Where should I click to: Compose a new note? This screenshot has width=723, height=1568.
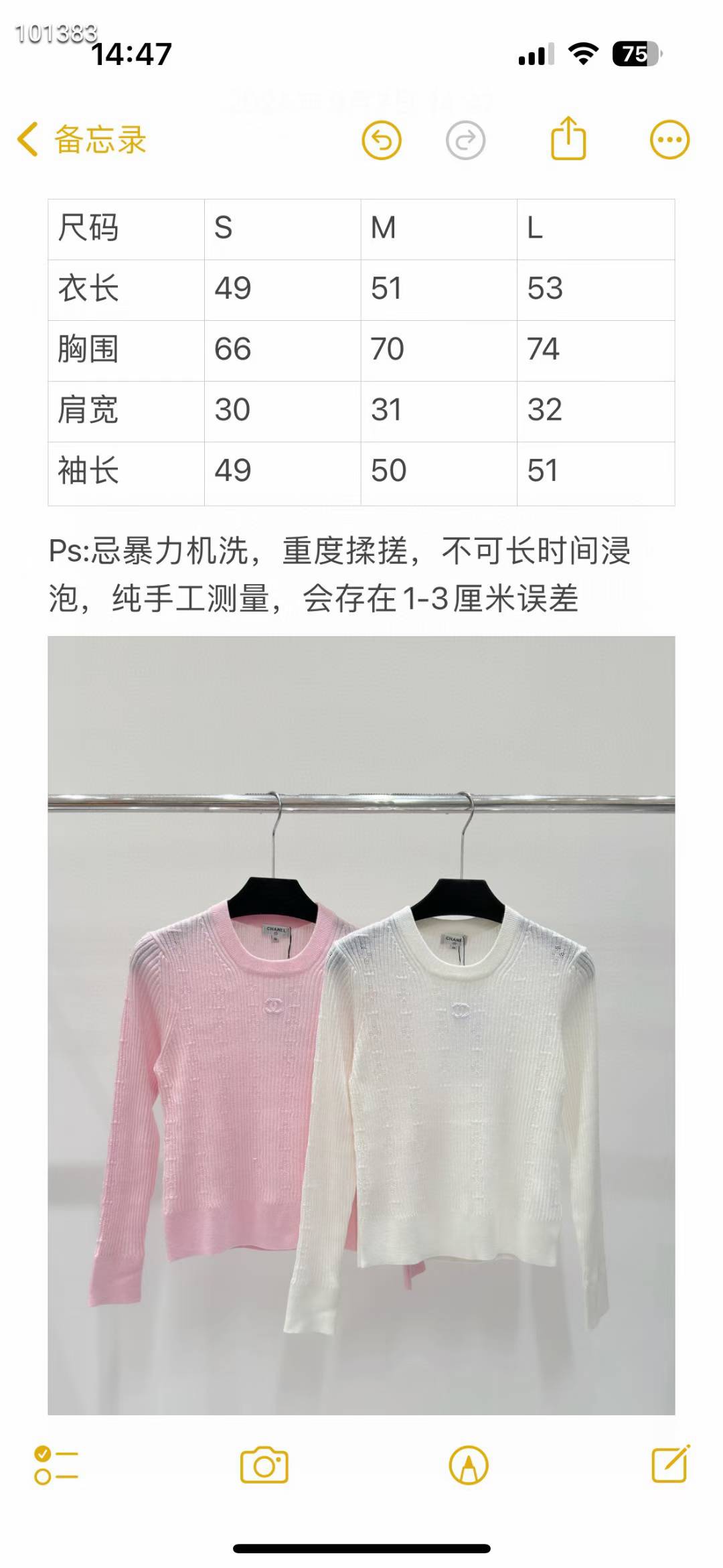point(670,1464)
